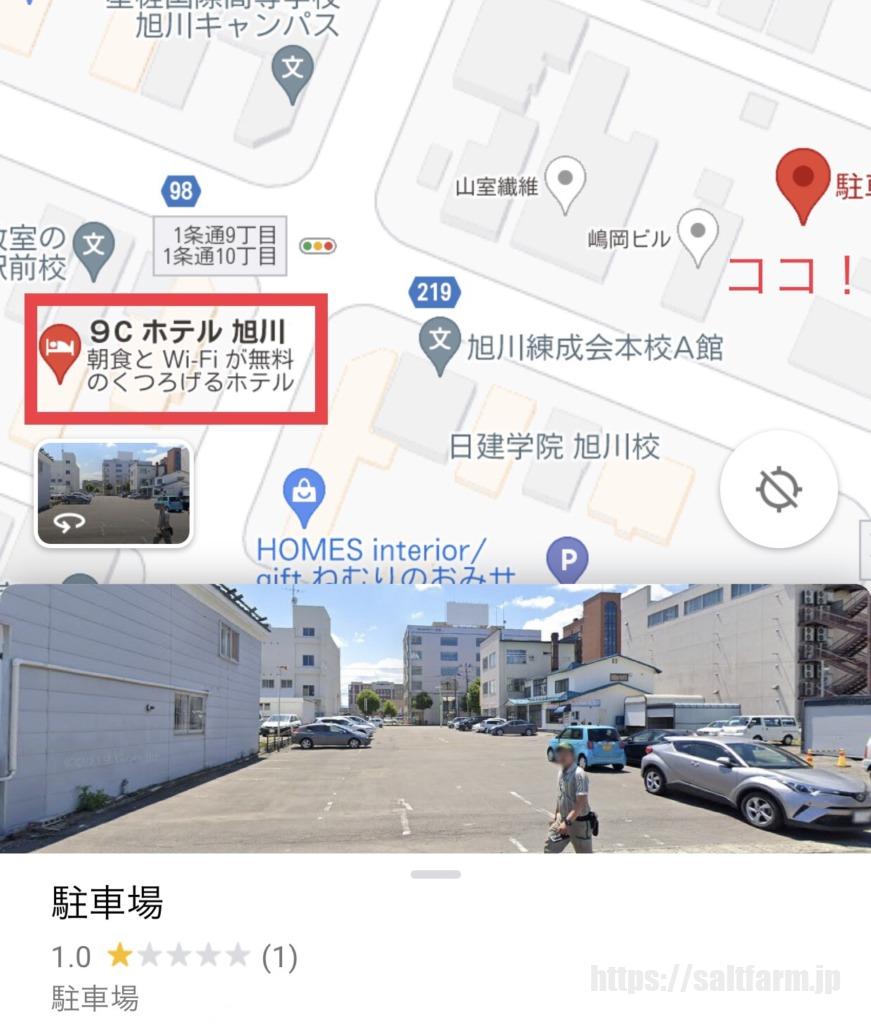Viewport: 871px width, 1024px height.
Task: Select the 9C ホテル 旭川 hotel pin
Action: click(59, 350)
